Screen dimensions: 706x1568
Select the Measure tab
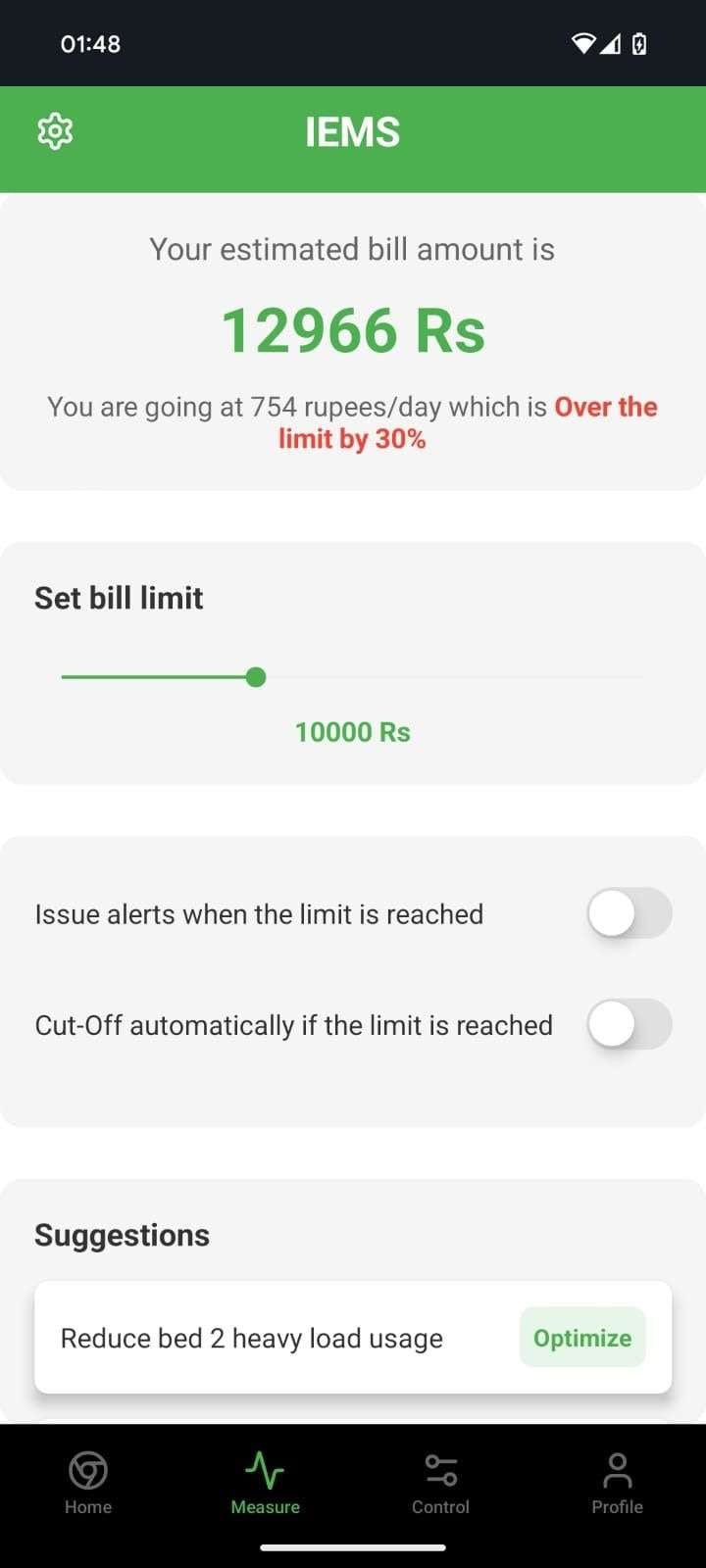(265, 1484)
